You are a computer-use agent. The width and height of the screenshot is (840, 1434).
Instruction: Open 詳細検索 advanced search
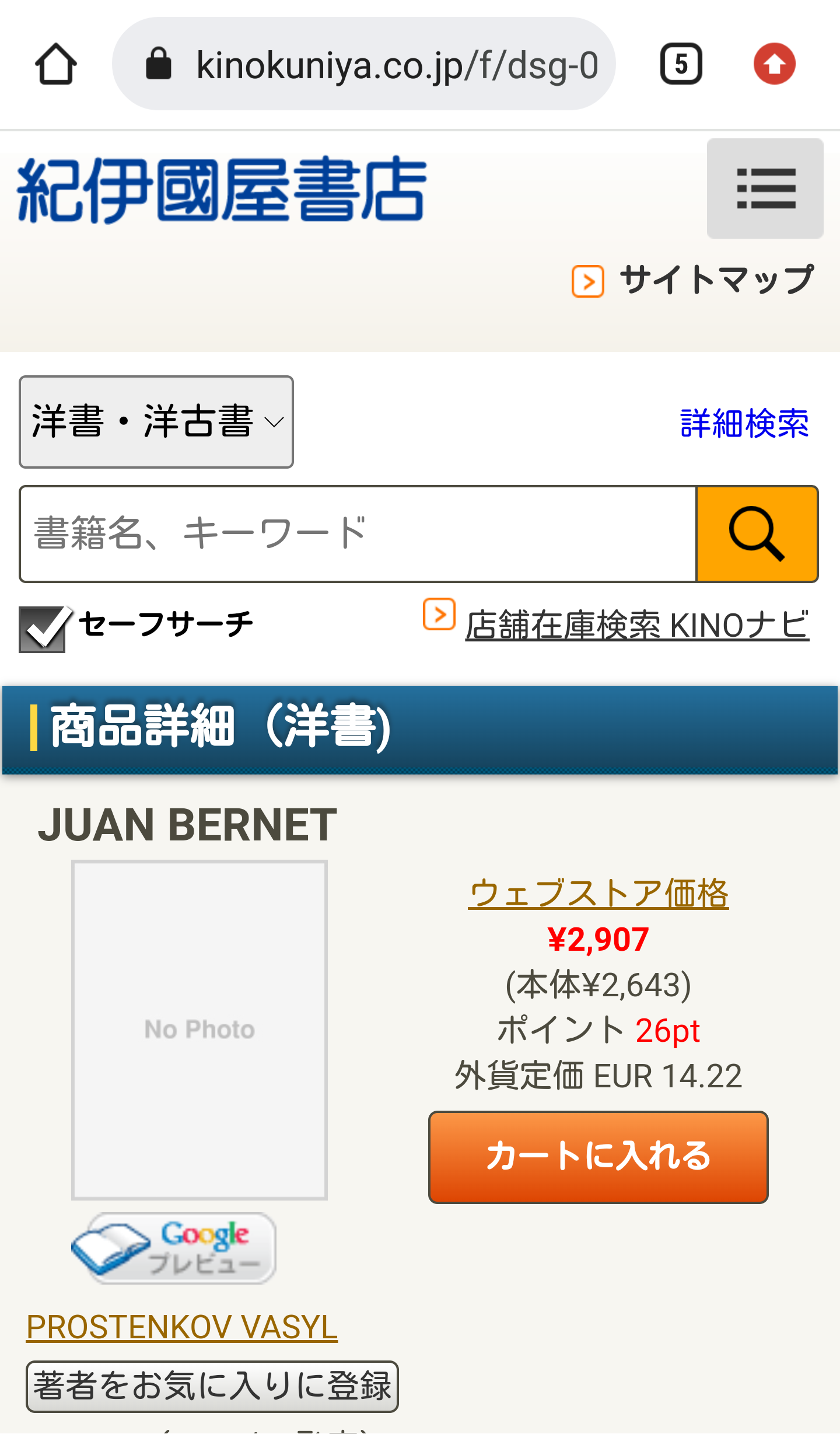click(744, 423)
